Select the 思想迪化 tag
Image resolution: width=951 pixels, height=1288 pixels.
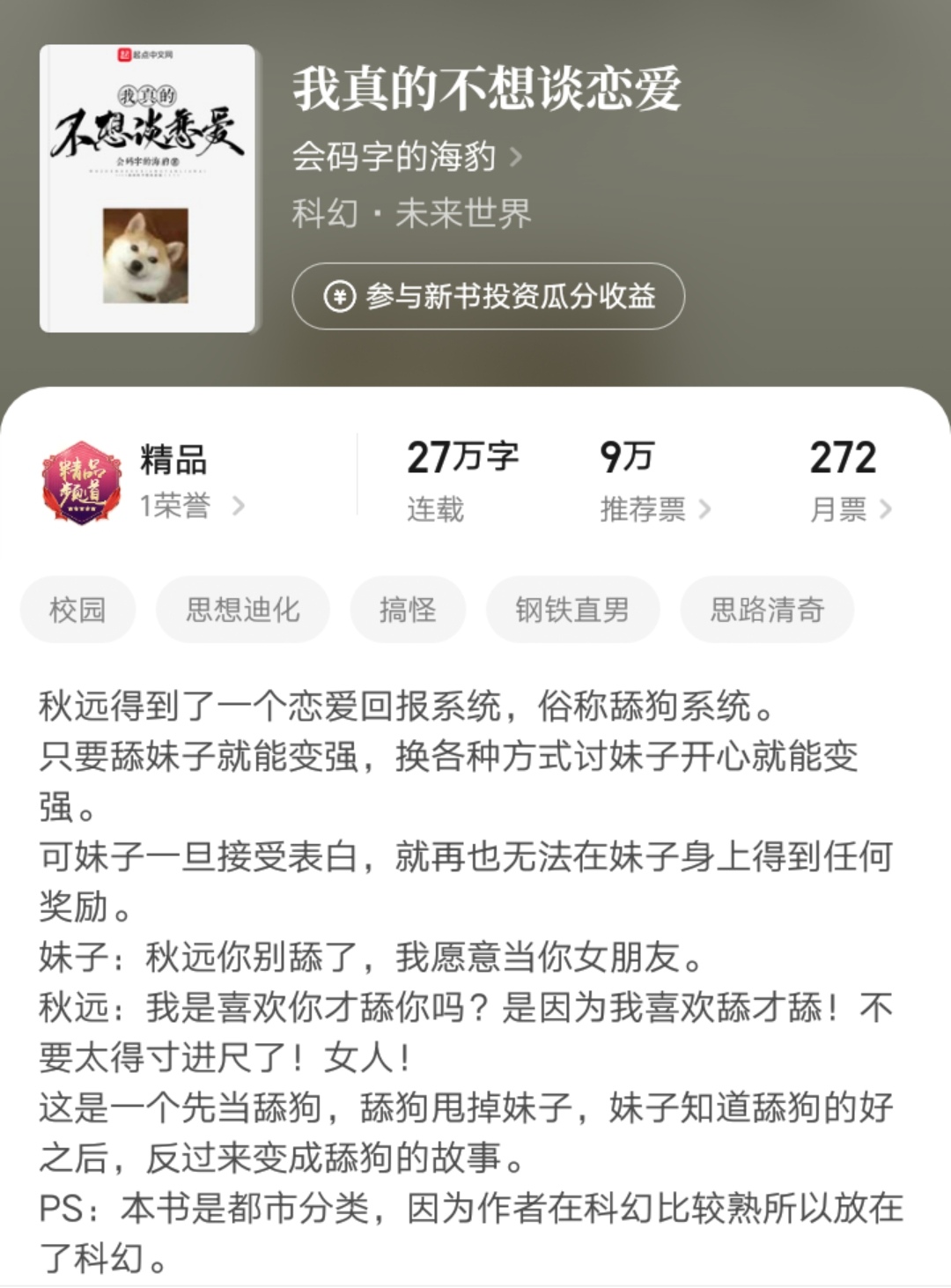[242, 609]
